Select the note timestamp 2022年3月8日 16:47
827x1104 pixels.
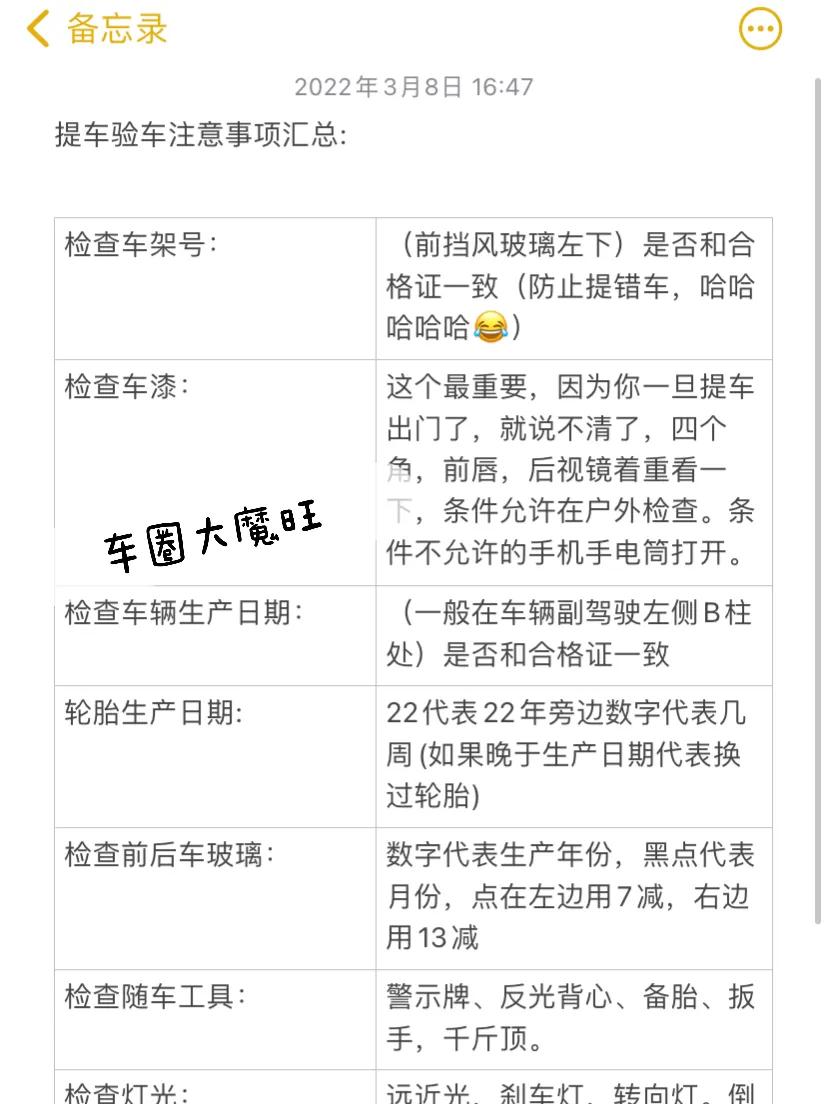click(413, 87)
